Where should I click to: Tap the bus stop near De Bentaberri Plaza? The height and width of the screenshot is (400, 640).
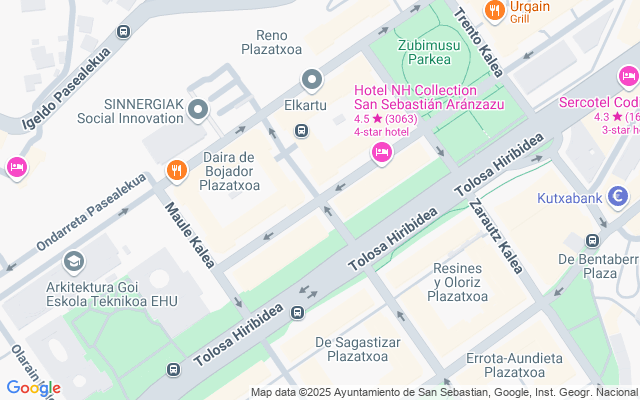[x=592, y=240]
